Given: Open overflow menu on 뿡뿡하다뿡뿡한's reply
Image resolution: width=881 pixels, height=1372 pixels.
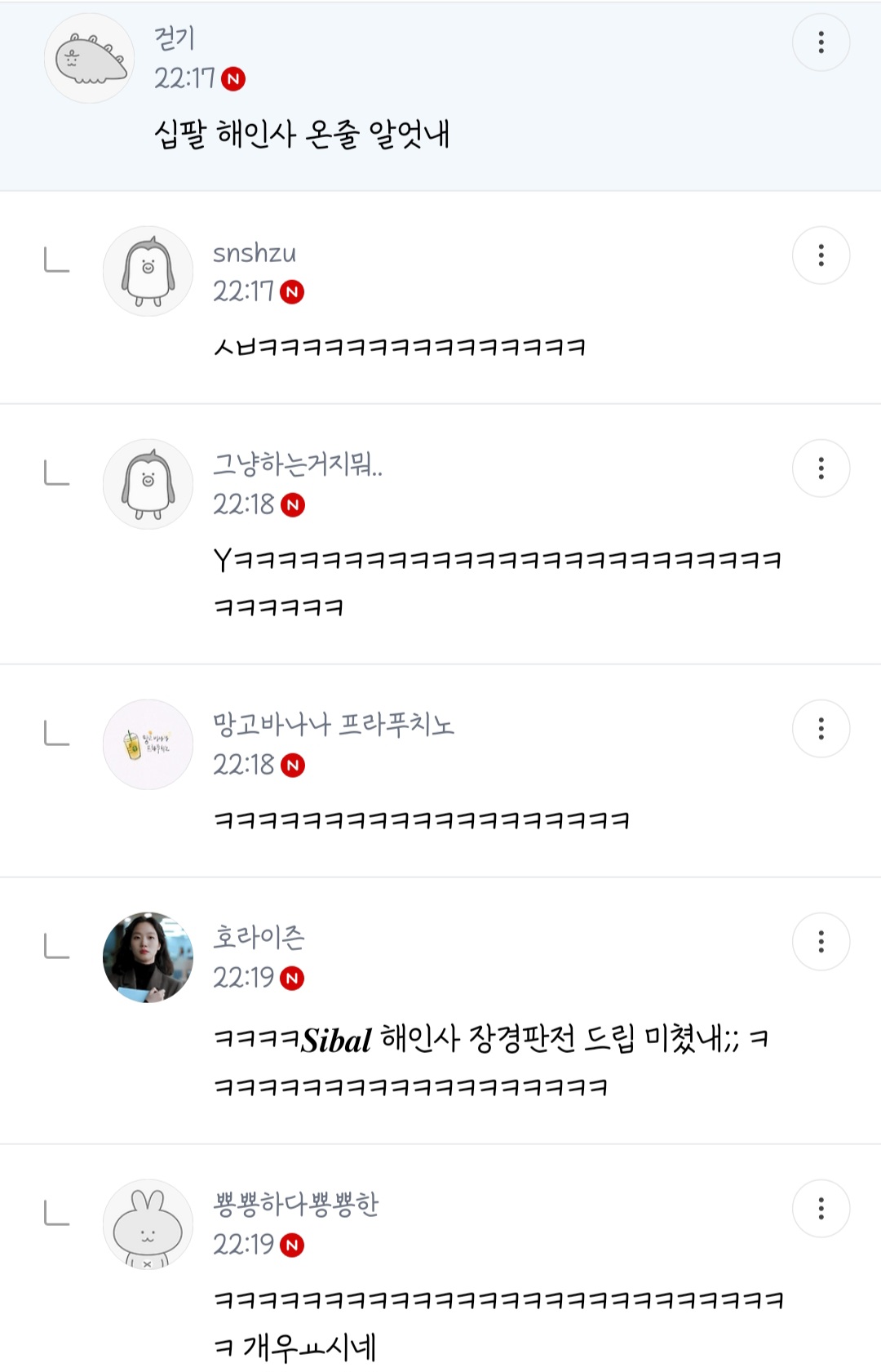Looking at the screenshot, I should point(821,1209).
